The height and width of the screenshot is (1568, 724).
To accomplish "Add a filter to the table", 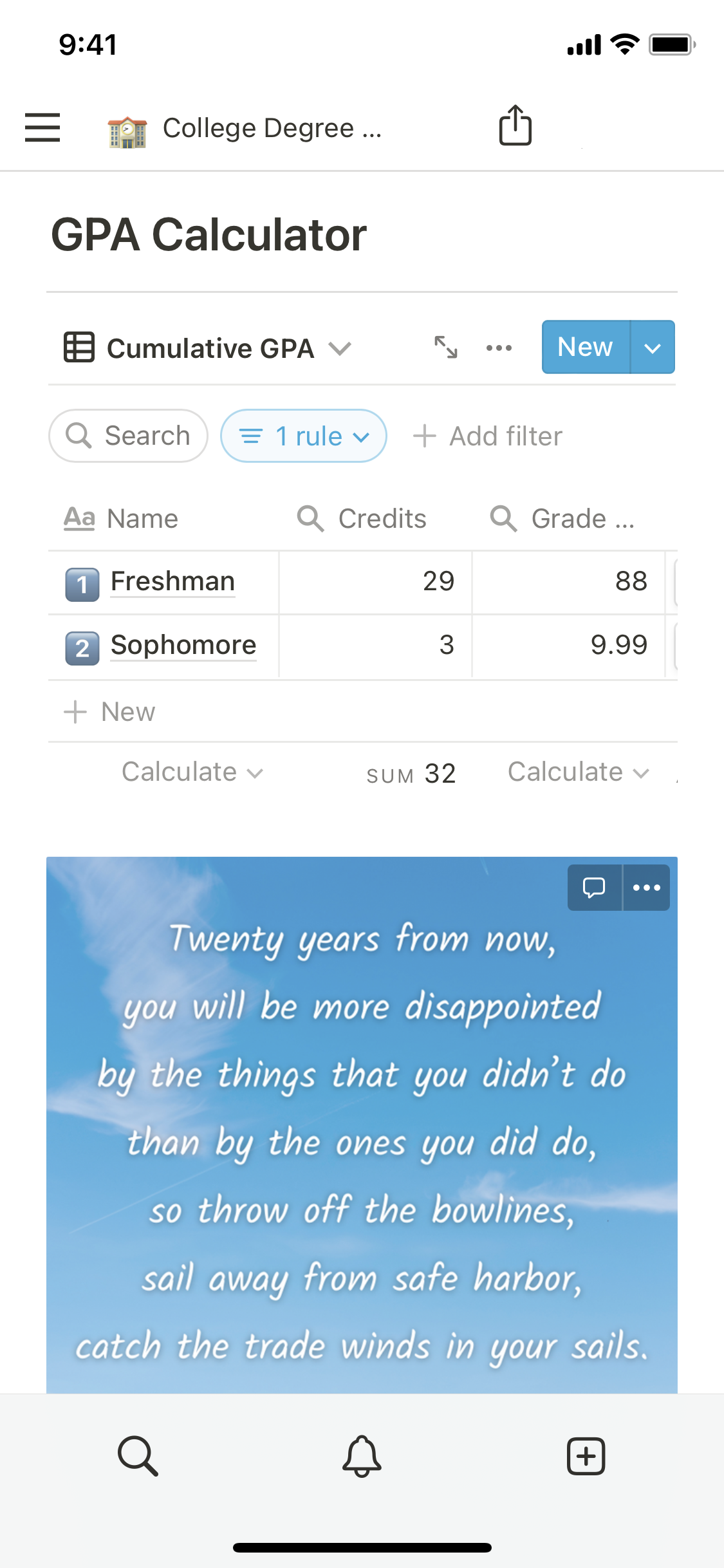I will [488, 436].
